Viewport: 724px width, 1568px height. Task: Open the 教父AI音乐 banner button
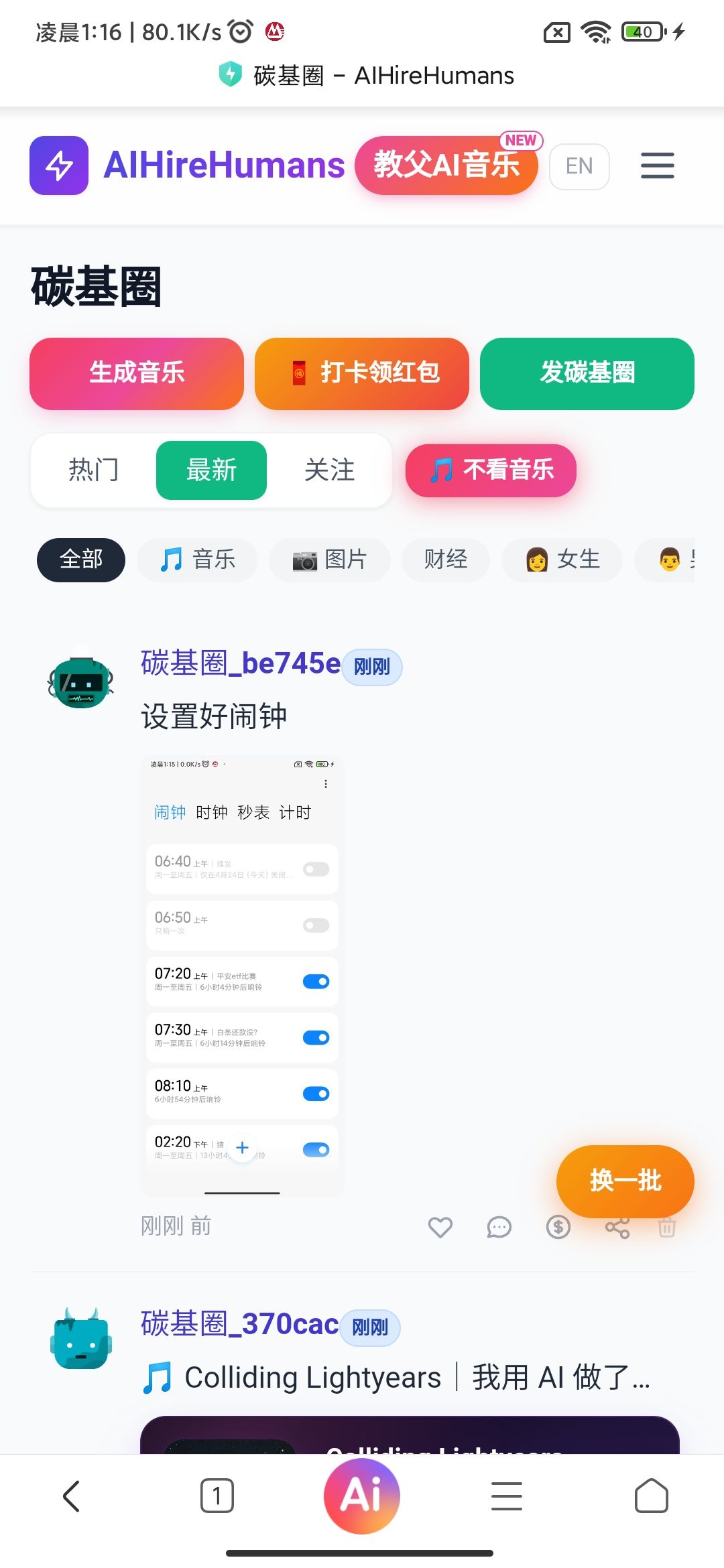click(446, 166)
